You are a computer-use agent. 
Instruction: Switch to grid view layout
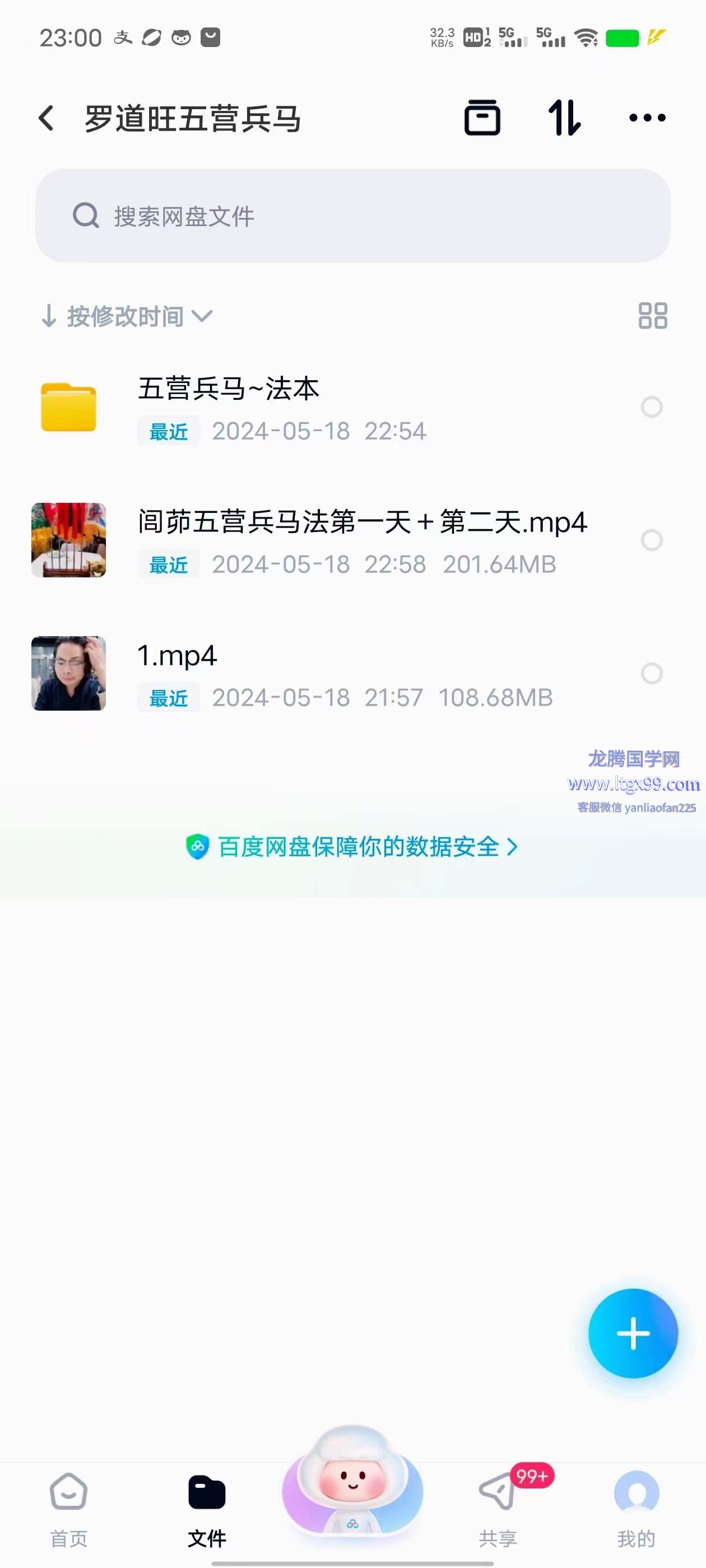652,316
